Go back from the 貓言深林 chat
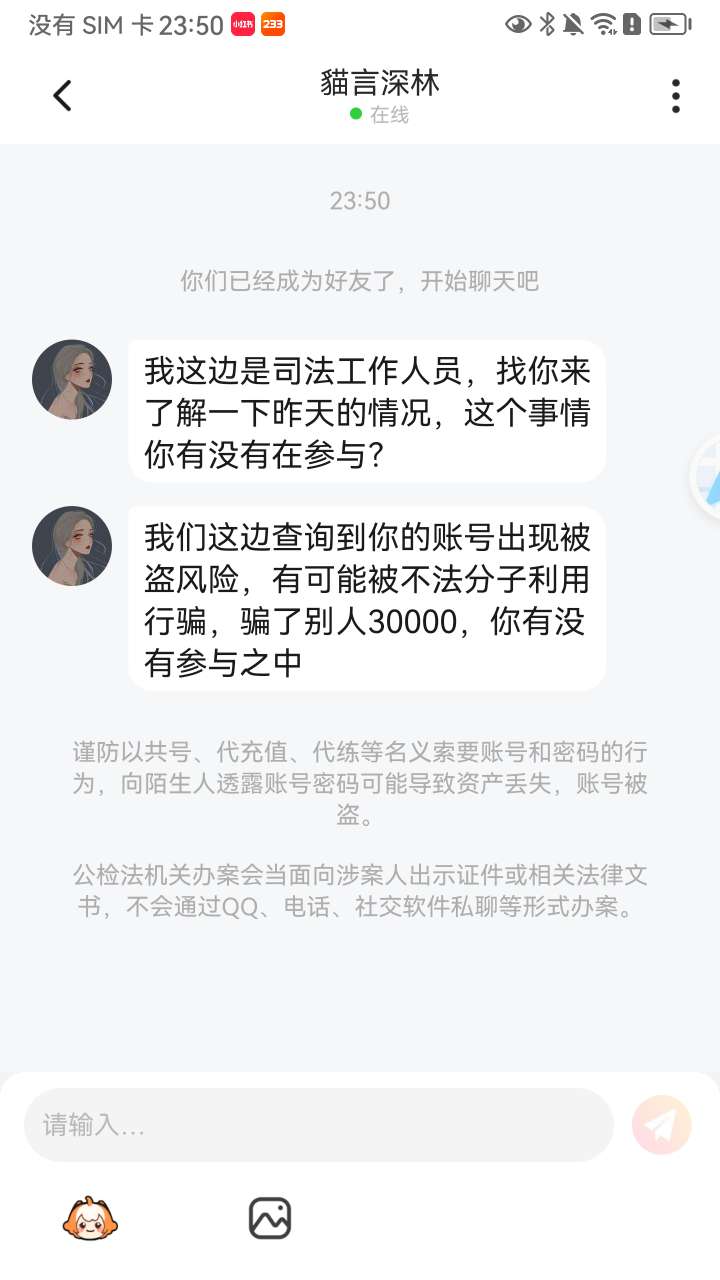The image size is (720, 1280). (62, 96)
